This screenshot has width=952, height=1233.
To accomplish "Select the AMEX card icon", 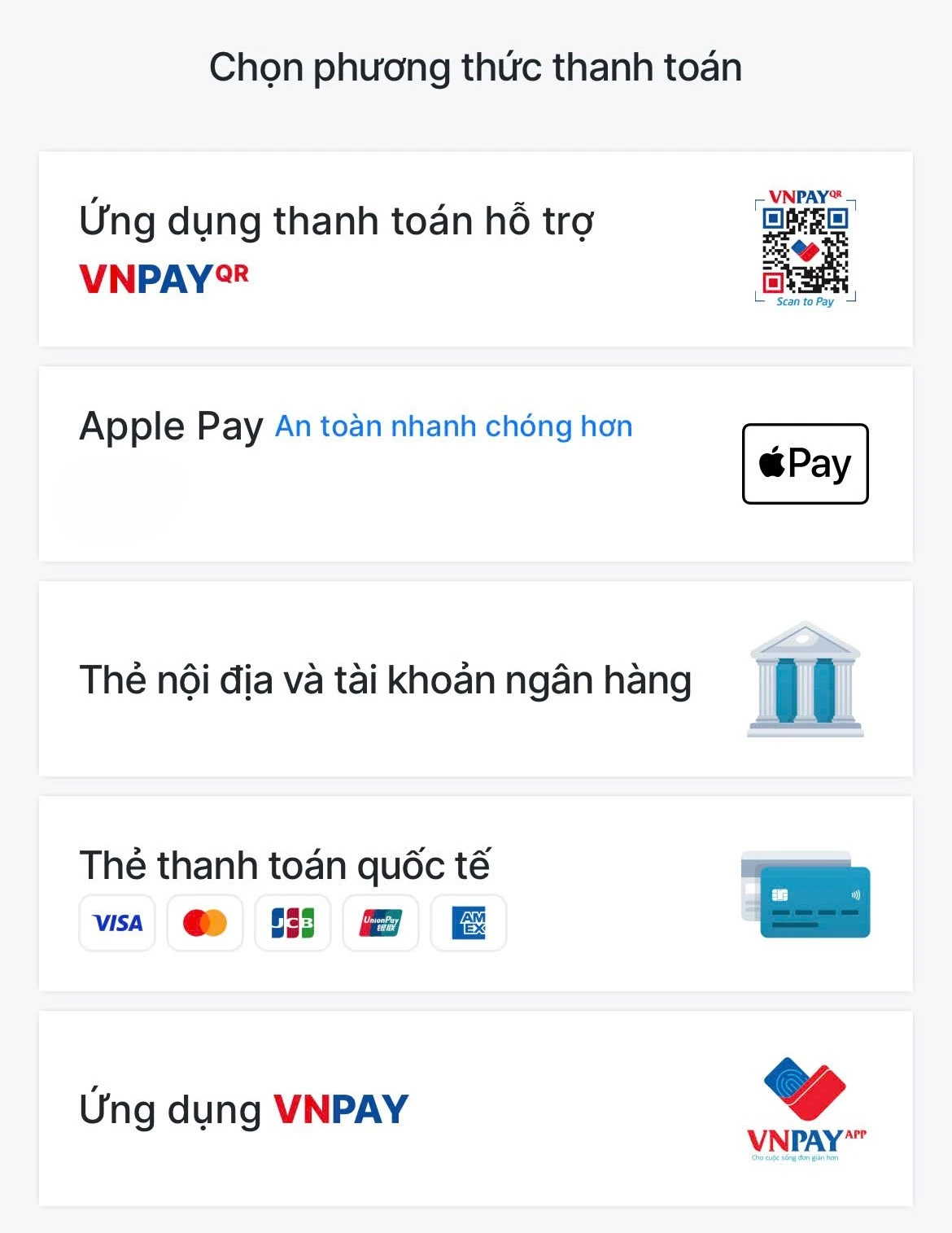I will [469, 923].
